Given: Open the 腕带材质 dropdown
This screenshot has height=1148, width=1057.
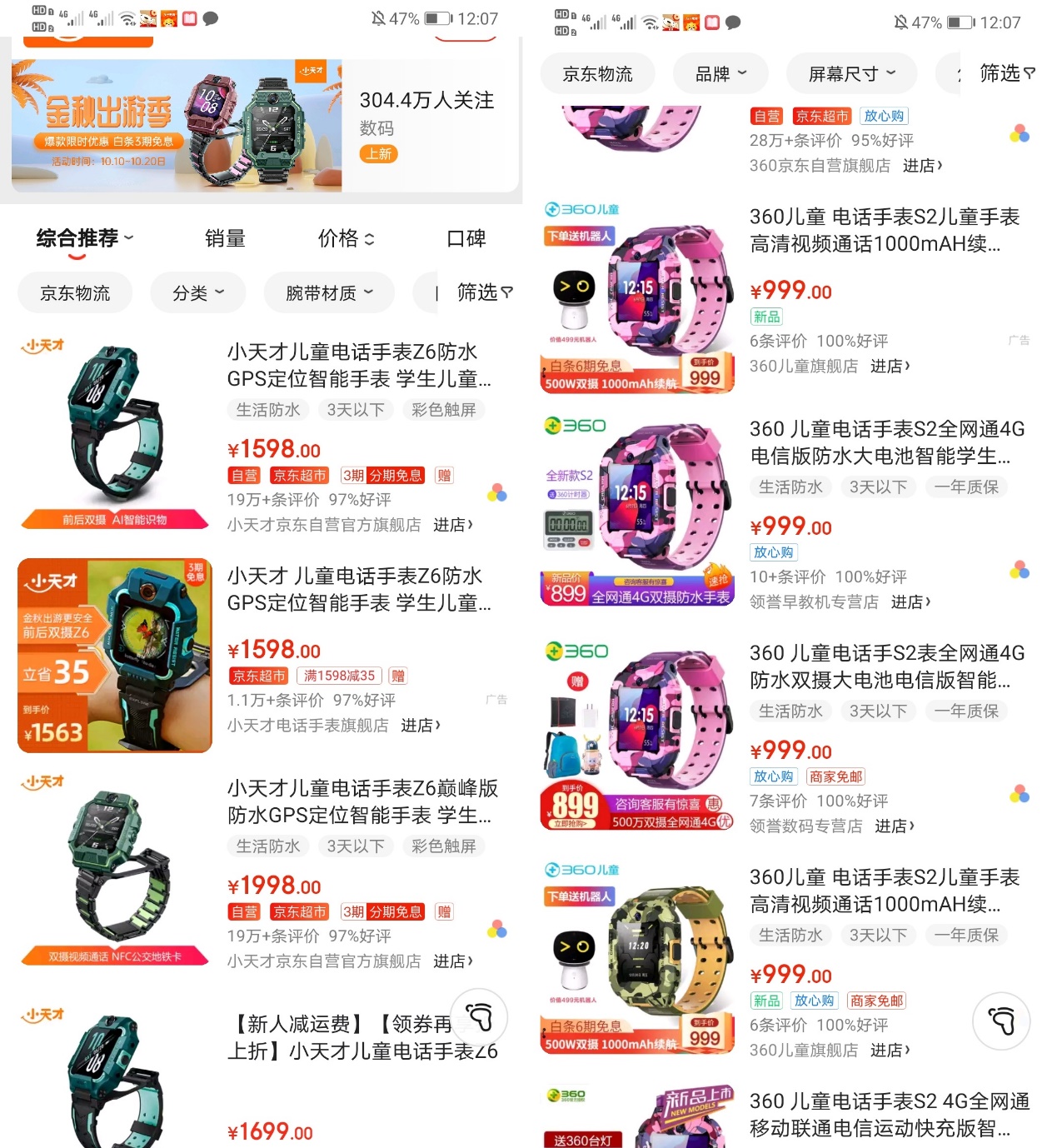Looking at the screenshot, I should click(x=328, y=292).
